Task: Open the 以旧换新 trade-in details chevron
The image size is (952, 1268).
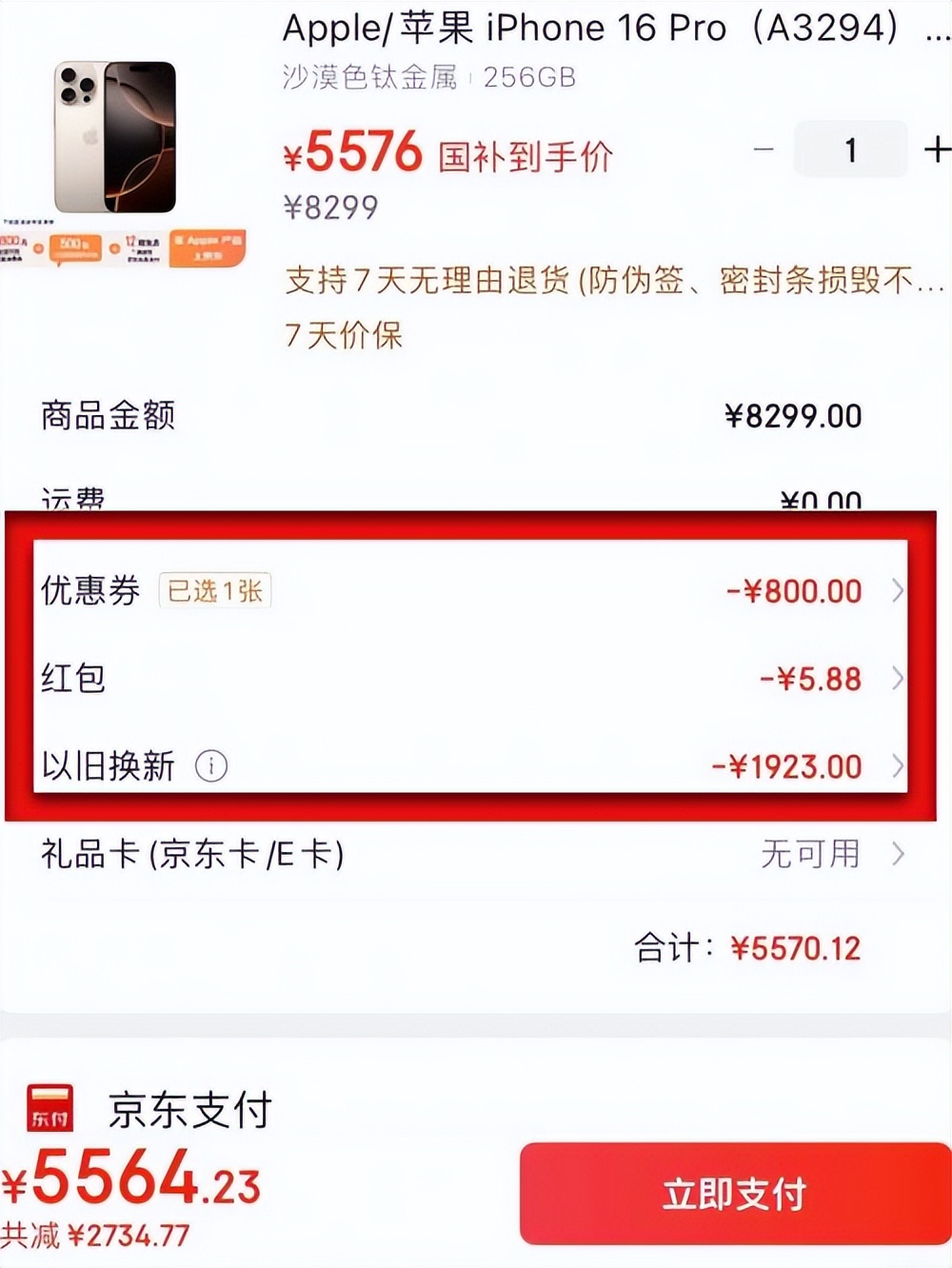Action: click(896, 766)
